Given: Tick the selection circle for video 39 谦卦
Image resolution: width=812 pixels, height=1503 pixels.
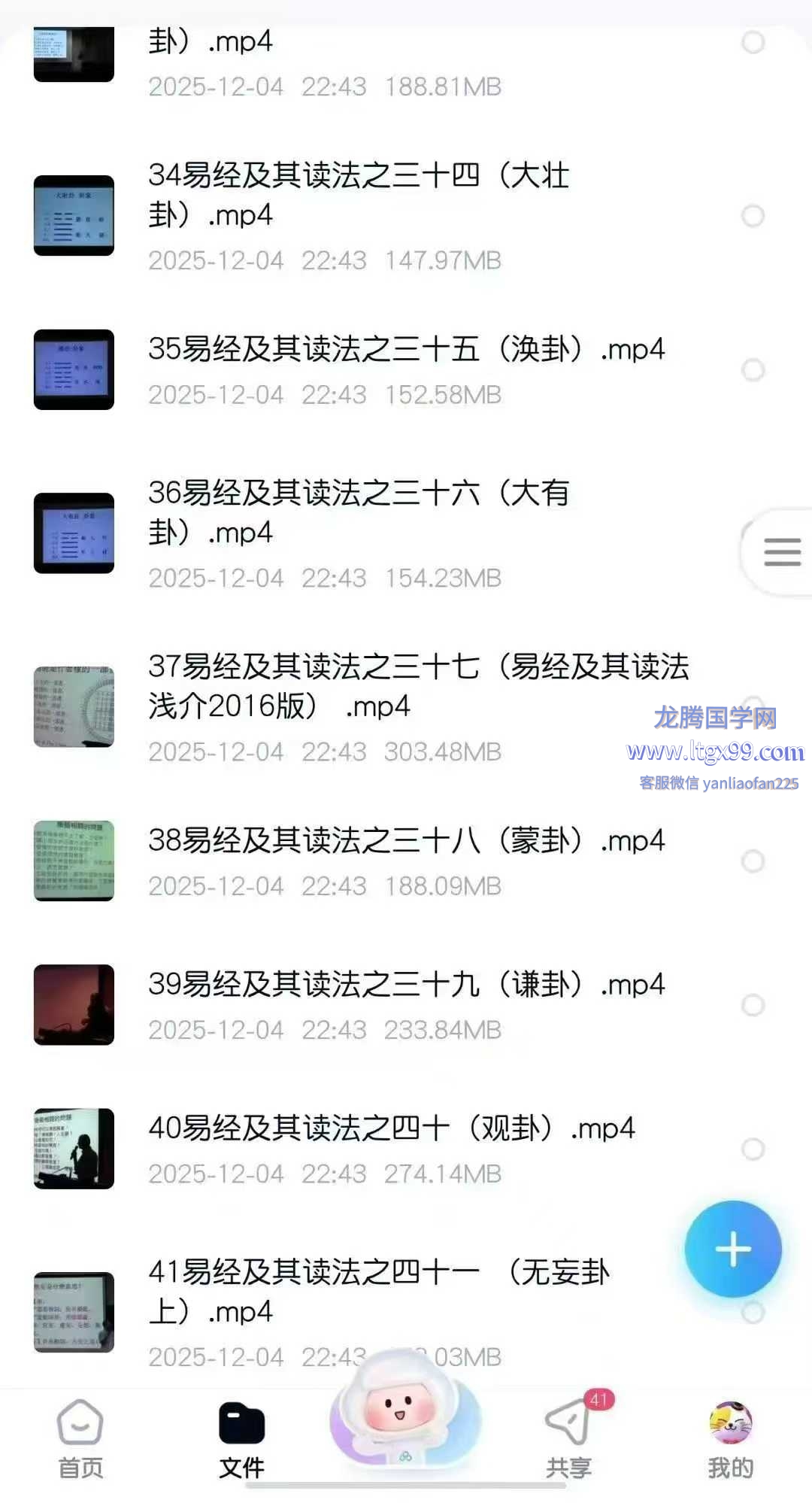Looking at the screenshot, I should pyautogui.click(x=753, y=1005).
